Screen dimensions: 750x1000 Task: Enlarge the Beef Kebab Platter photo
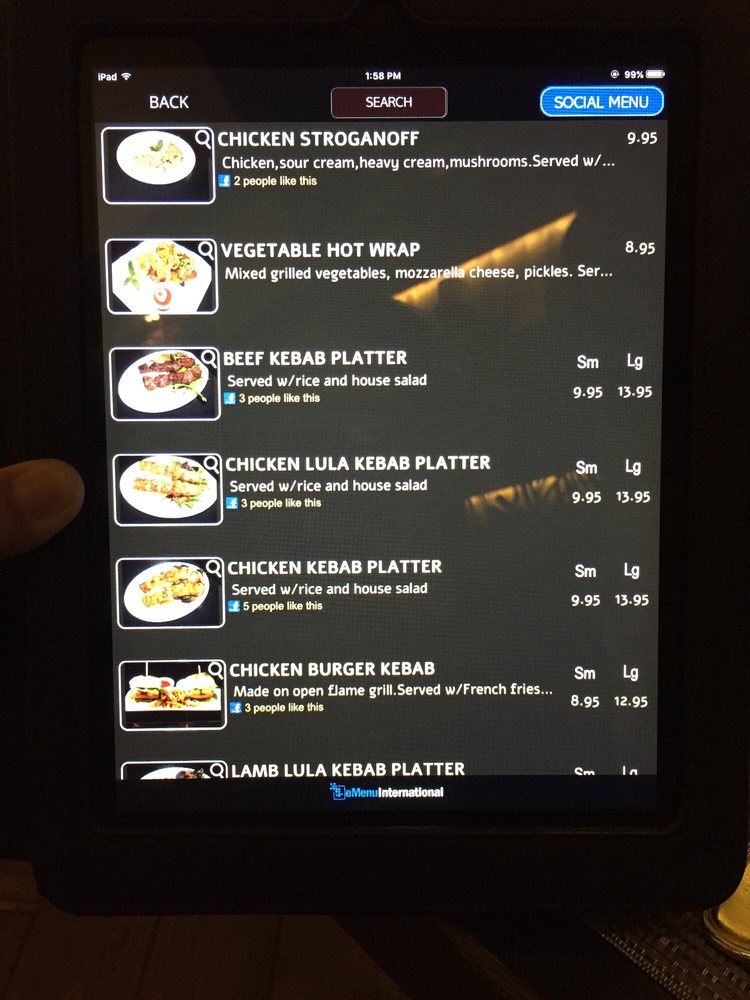165,384
